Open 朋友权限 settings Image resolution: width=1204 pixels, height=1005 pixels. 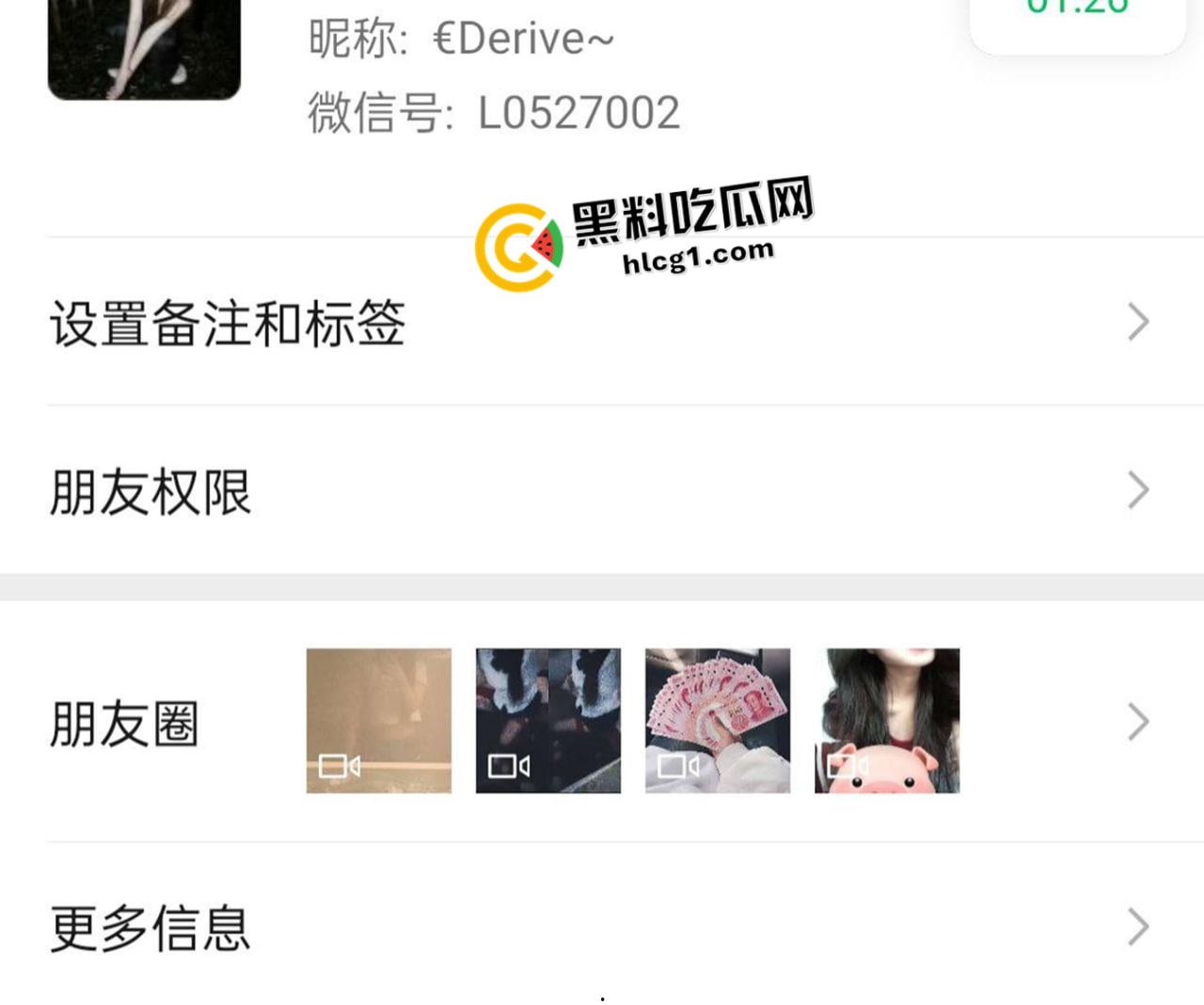(x=602, y=490)
